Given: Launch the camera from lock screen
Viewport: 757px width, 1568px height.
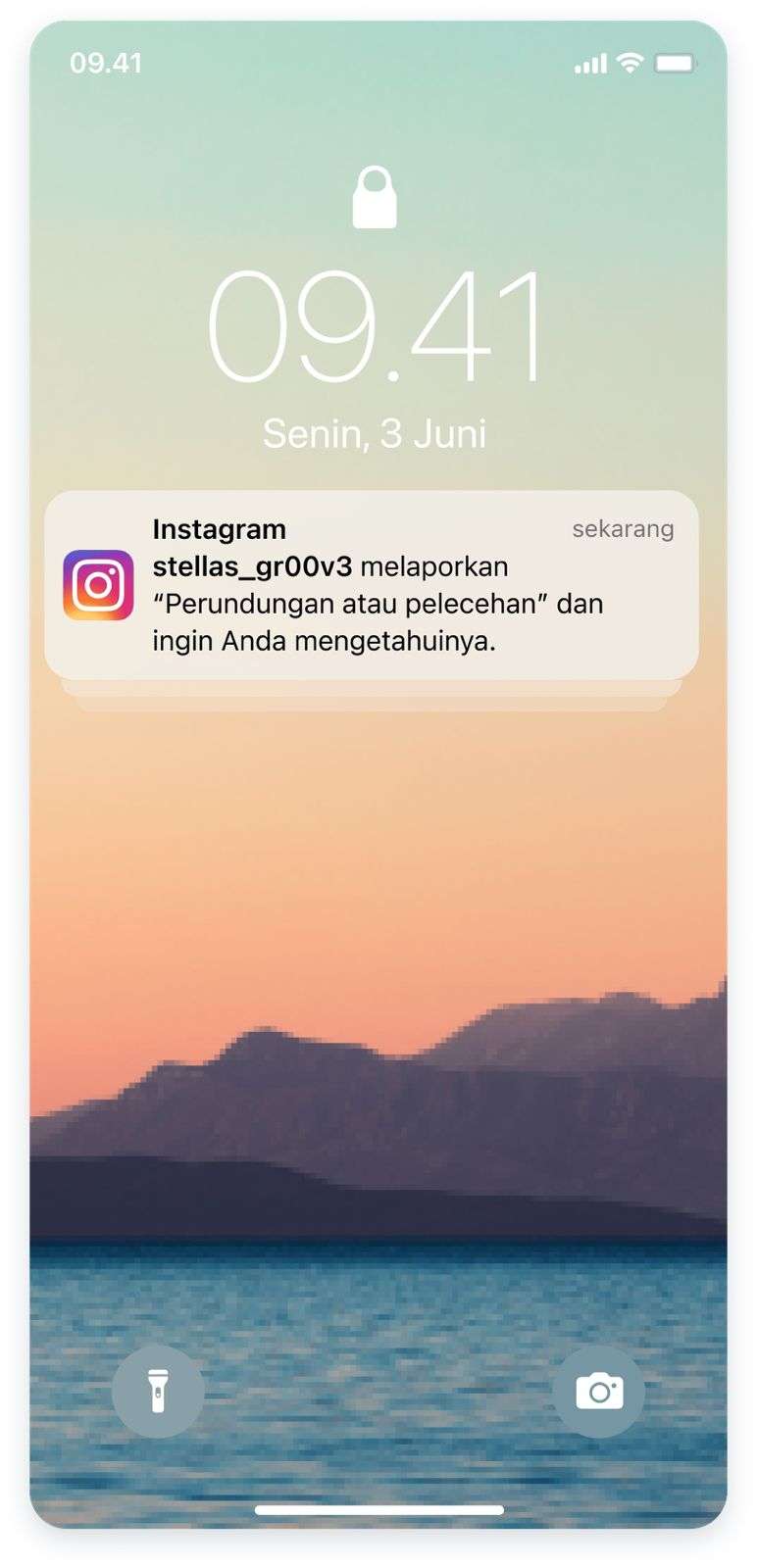Looking at the screenshot, I should [x=598, y=1390].
